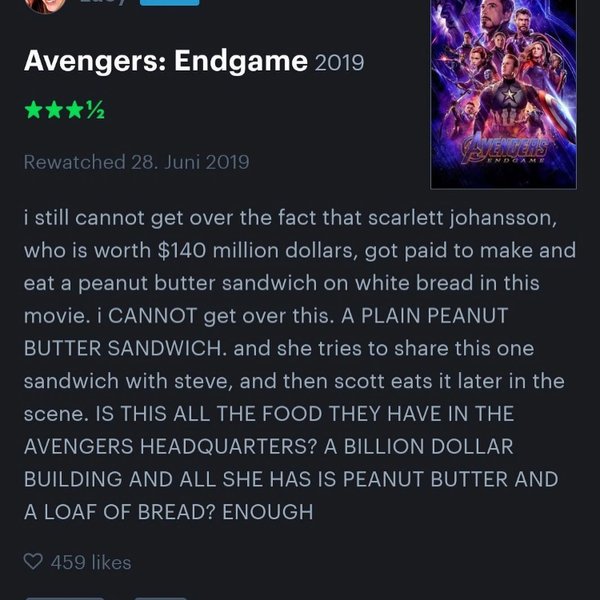Open the reviewer's profile avatar
Screen dimensions: 600x600
(45, 4)
